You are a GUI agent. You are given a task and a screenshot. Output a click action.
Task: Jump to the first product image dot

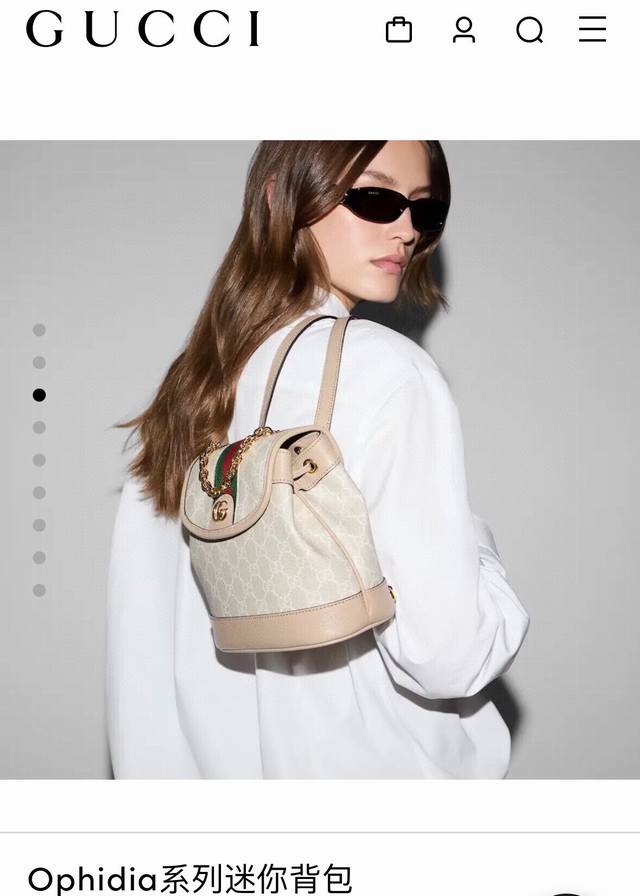[39, 330]
